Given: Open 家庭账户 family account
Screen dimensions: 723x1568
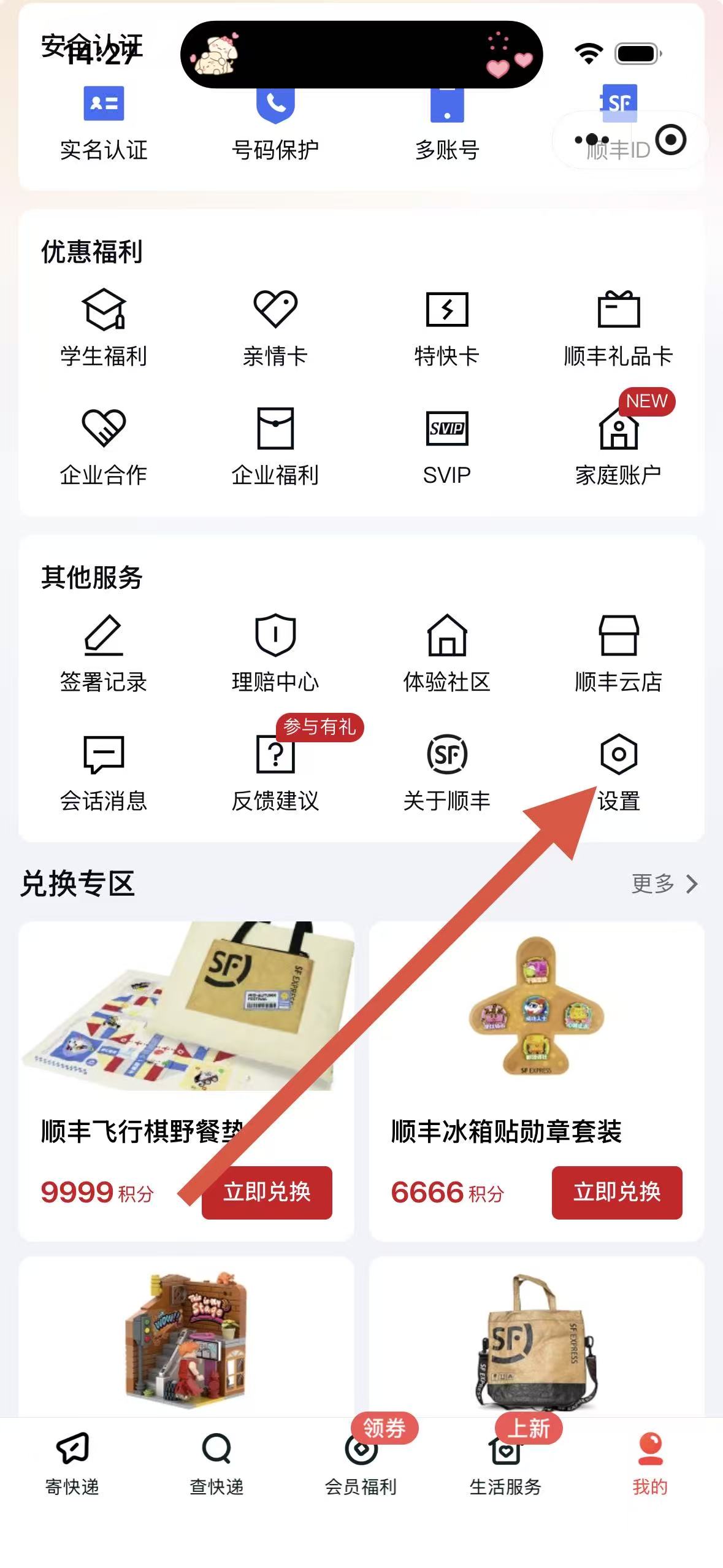Looking at the screenshot, I should pyautogui.click(x=618, y=447).
